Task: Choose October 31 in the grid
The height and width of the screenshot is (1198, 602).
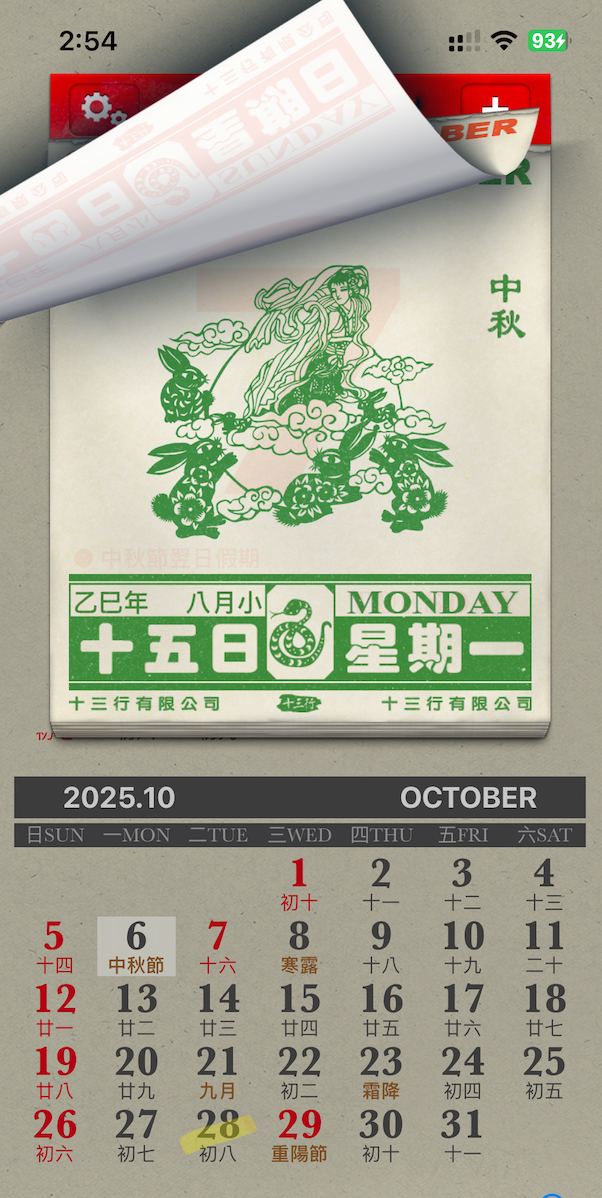Action: [462, 1135]
